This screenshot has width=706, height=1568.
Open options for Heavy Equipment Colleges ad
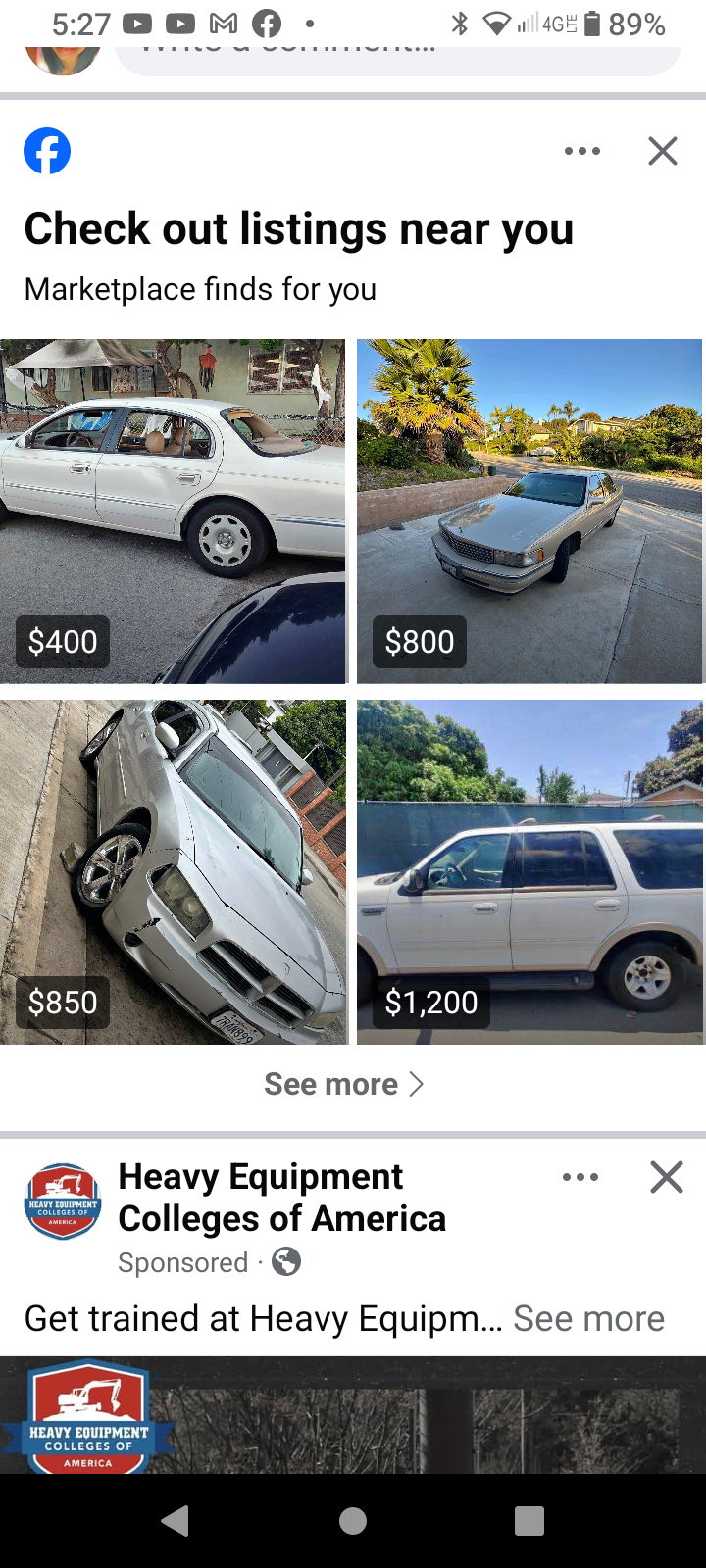580,1177
